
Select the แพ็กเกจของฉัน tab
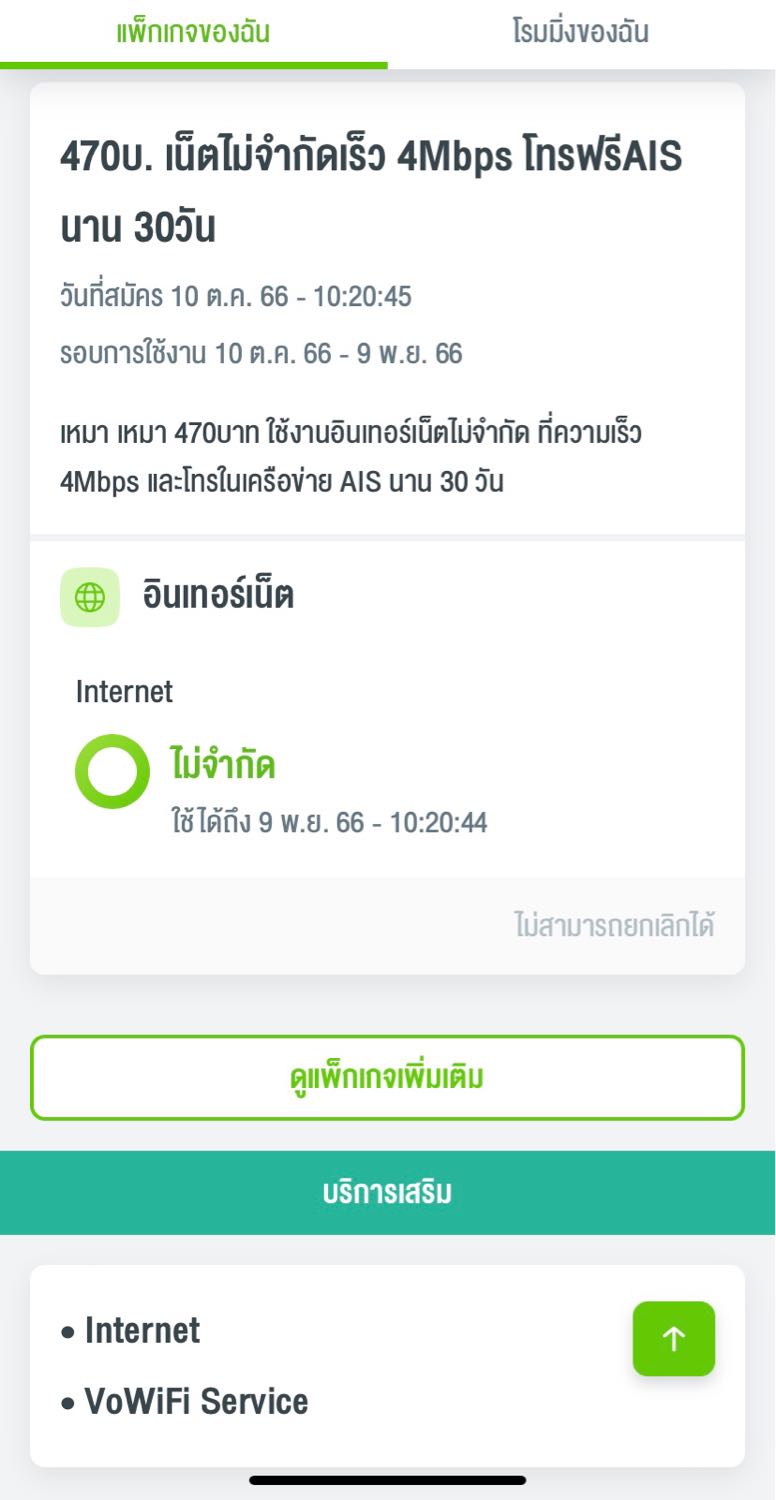pyautogui.click(x=193, y=32)
